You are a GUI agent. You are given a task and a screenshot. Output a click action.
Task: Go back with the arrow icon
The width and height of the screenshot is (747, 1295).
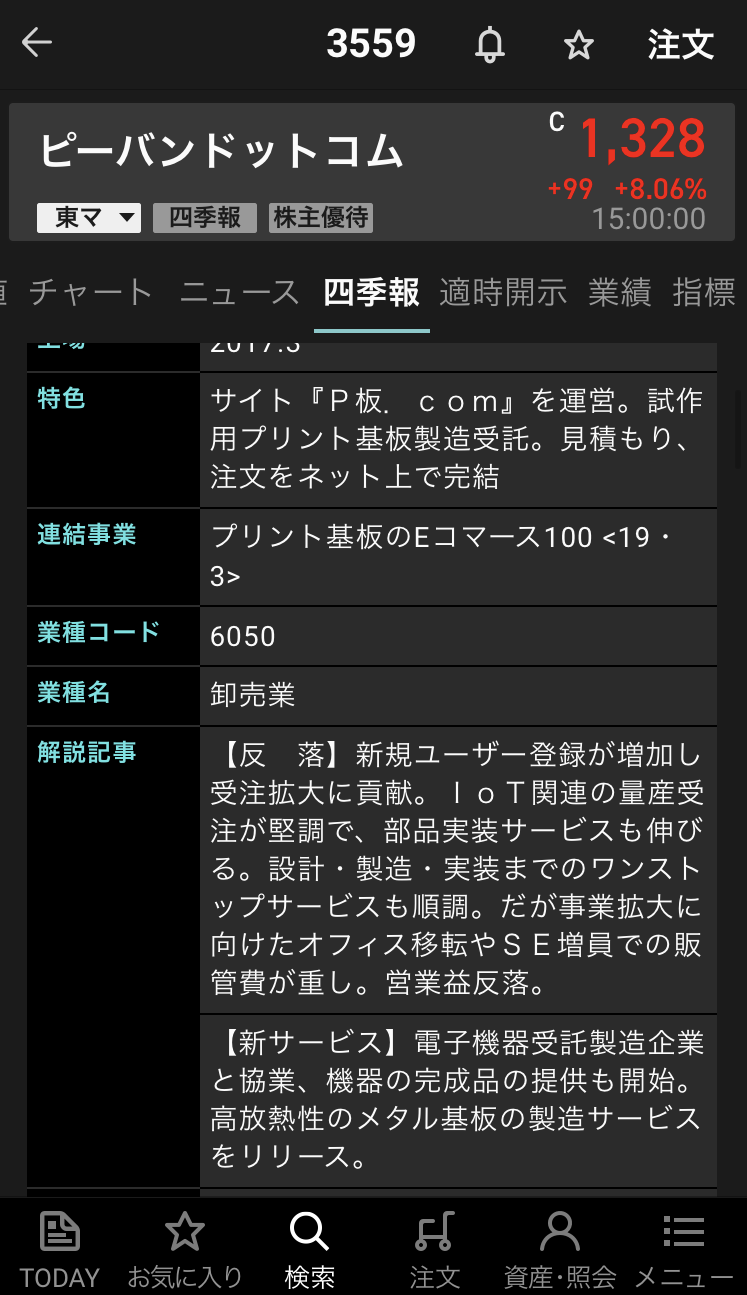(x=37, y=44)
